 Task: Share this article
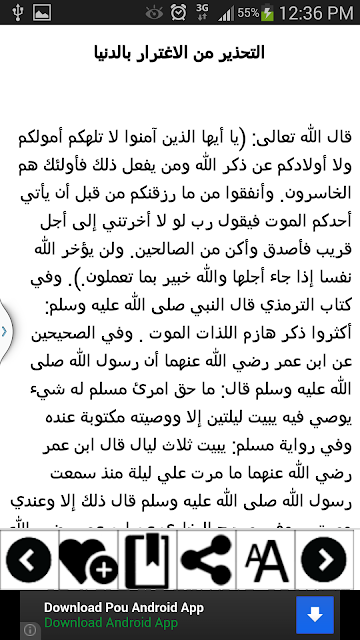[207, 559]
